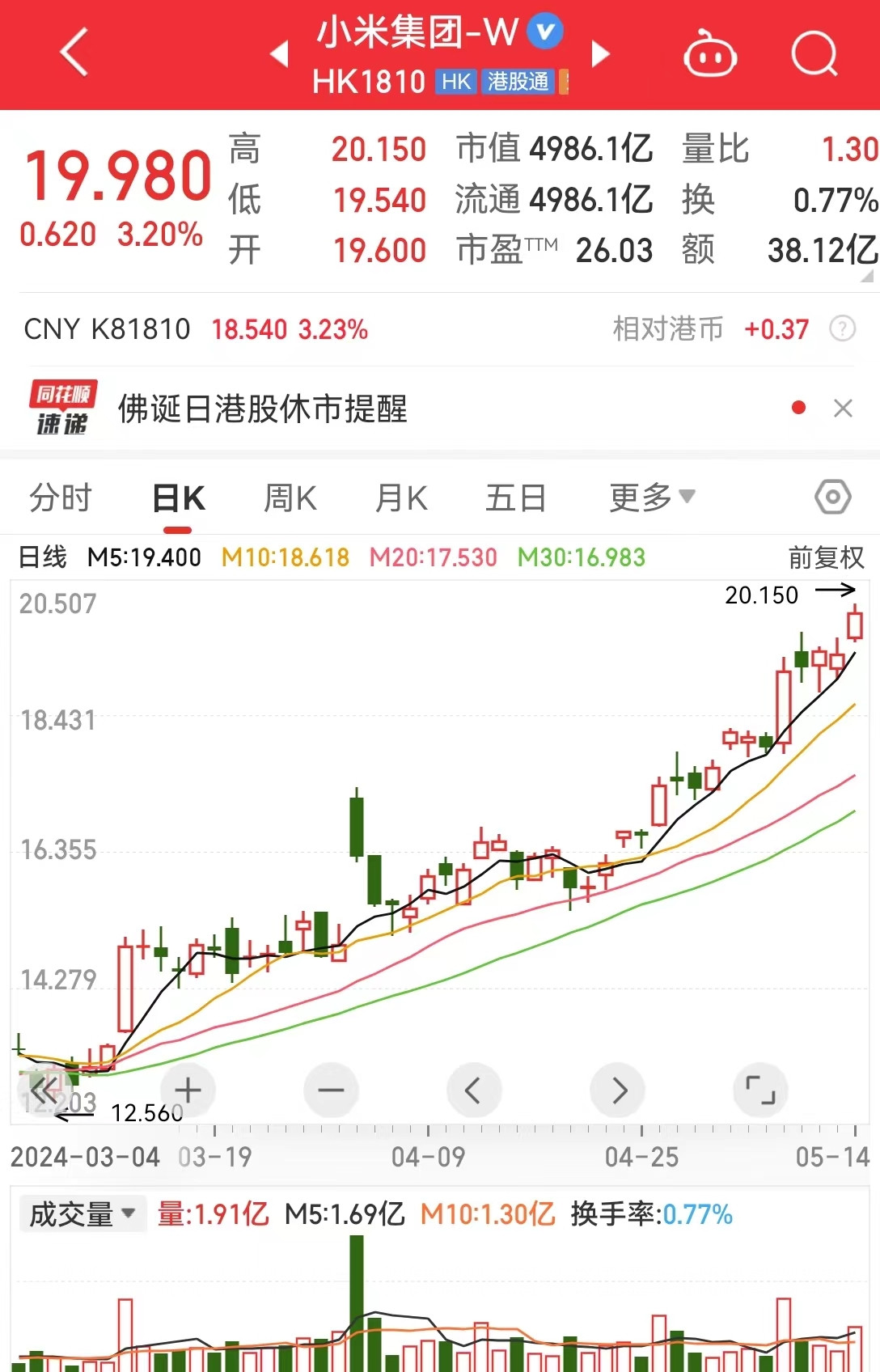The width and height of the screenshot is (880, 1372).
Task: Open the 成交量 indicator dropdown
Action: pyautogui.click(x=82, y=1214)
